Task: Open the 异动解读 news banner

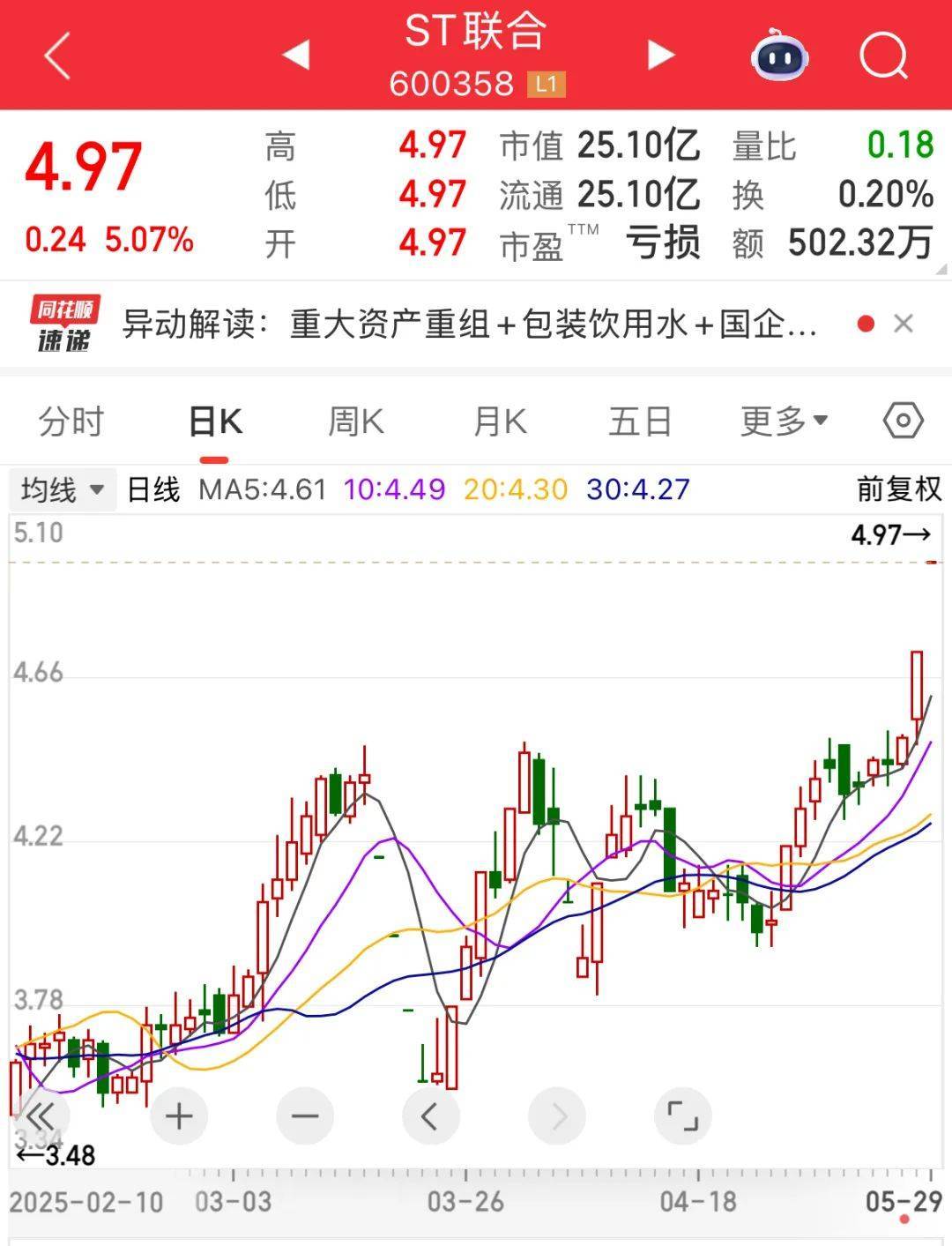Action: click(467, 325)
